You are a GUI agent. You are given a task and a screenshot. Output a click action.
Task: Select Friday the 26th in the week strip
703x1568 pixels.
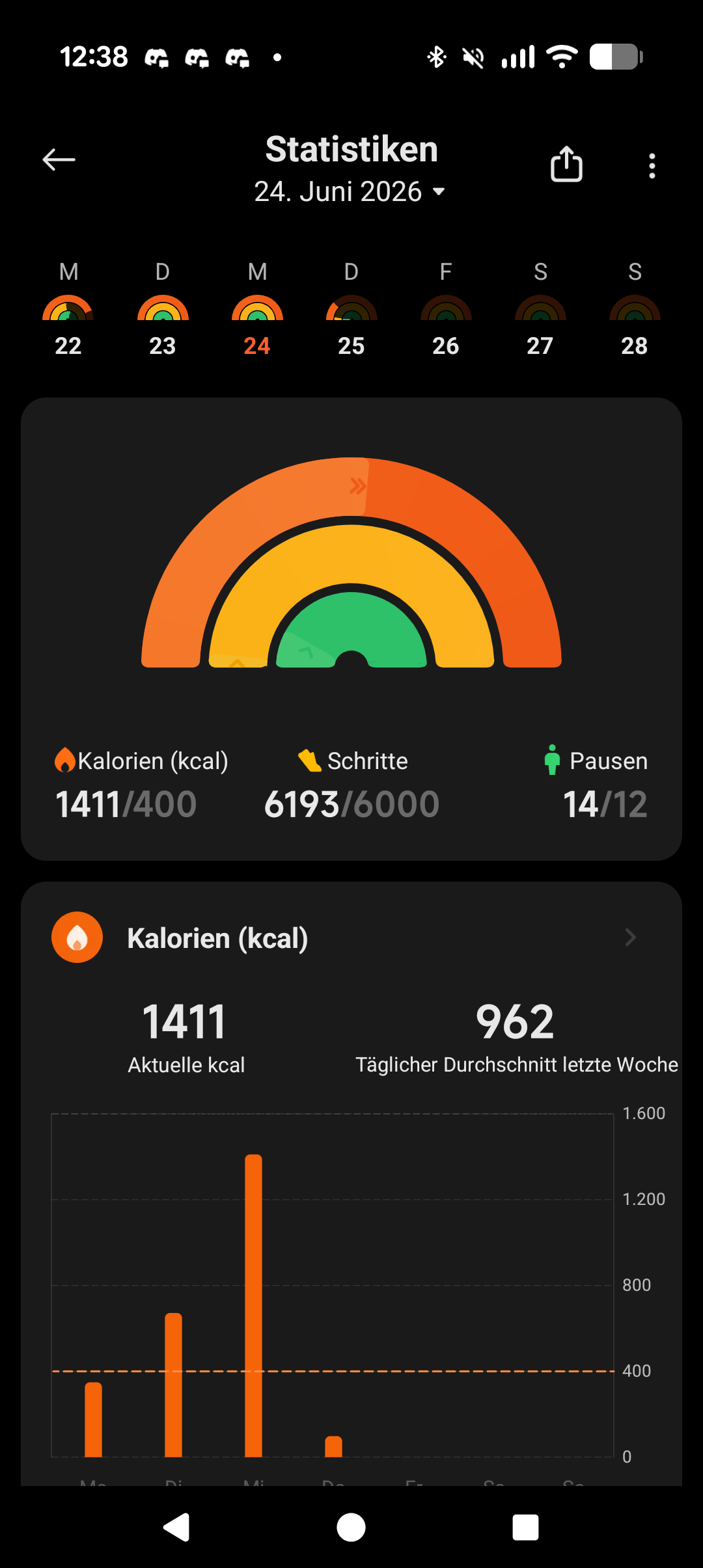[x=446, y=309]
